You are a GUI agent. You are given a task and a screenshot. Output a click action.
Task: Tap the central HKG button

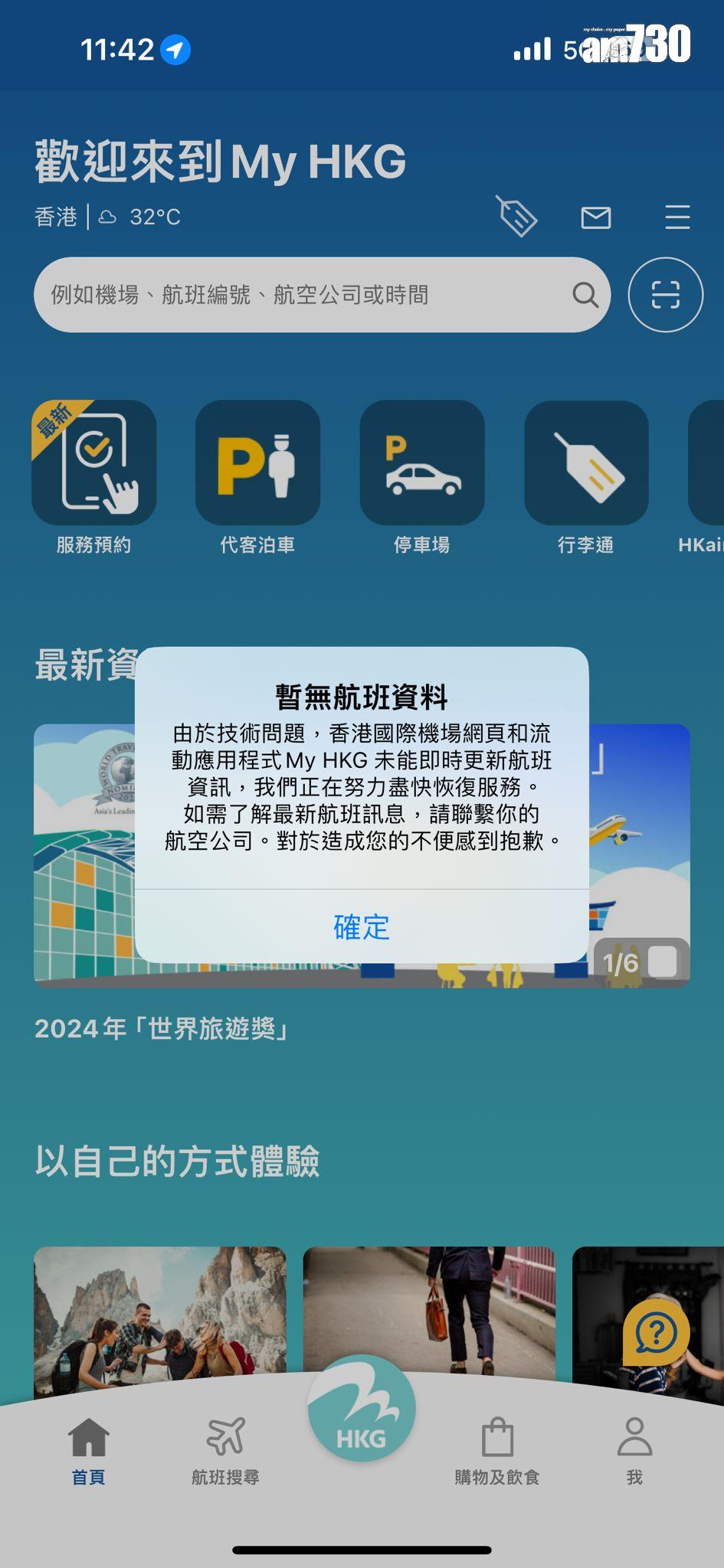click(362, 1409)
